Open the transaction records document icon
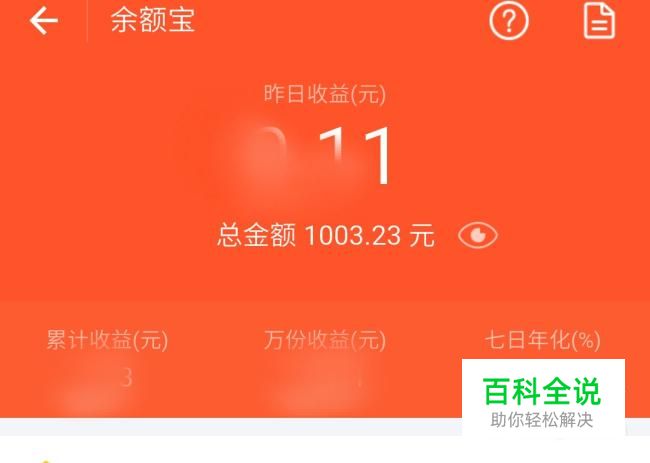 click(599, 21)
